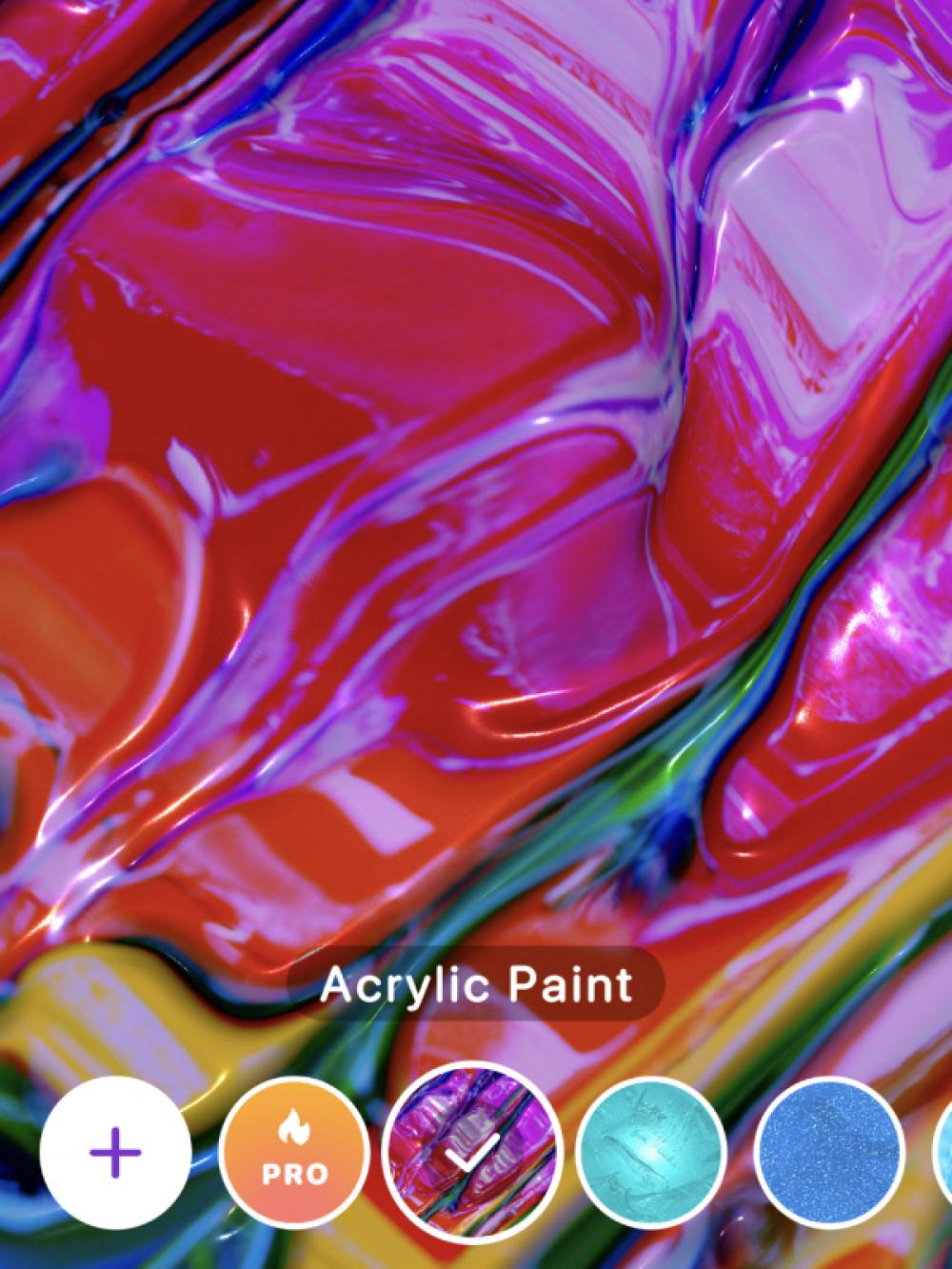Choose the turquoise glossy texture swatch
Screen dimensions: 952x1269
(652, 1155)
